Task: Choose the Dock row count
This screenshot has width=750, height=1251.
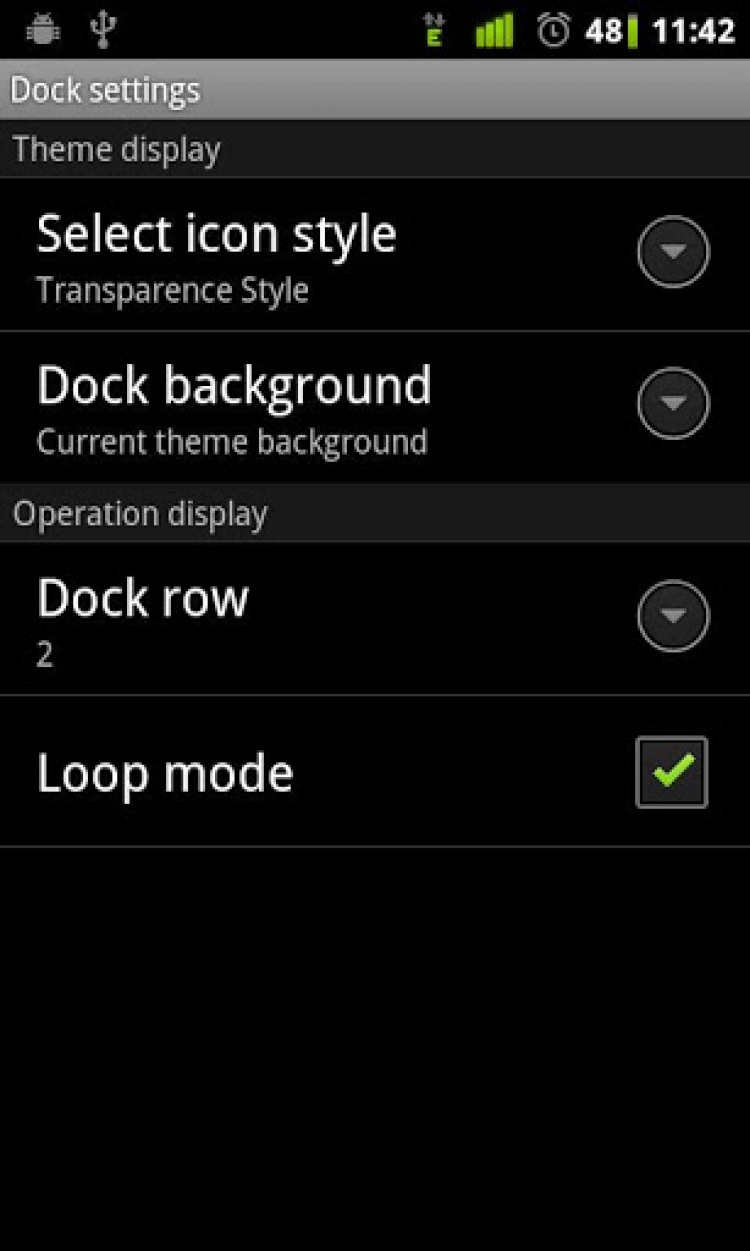Action: (x=673, y=616)
